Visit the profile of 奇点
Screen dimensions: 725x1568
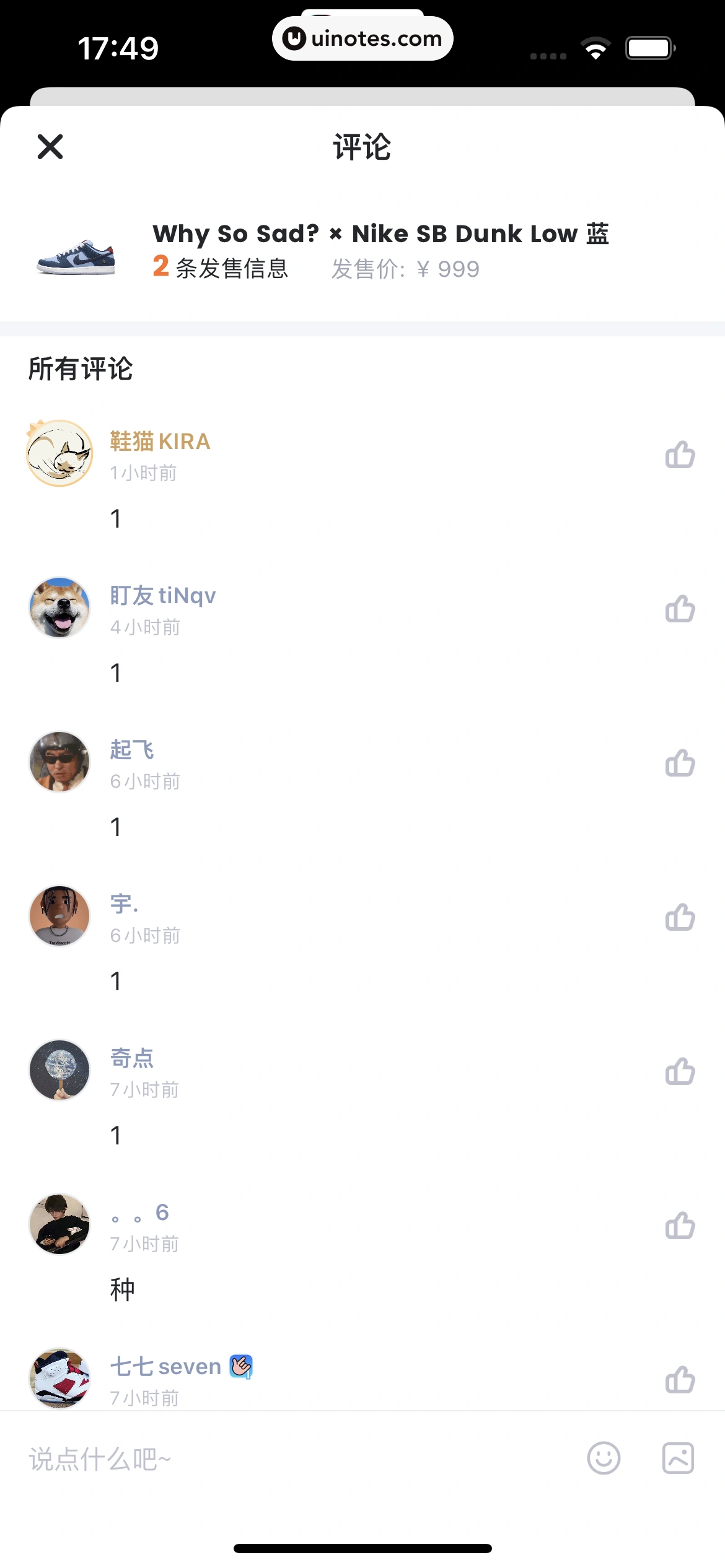pyautogui.click(x=59, y=1070)
